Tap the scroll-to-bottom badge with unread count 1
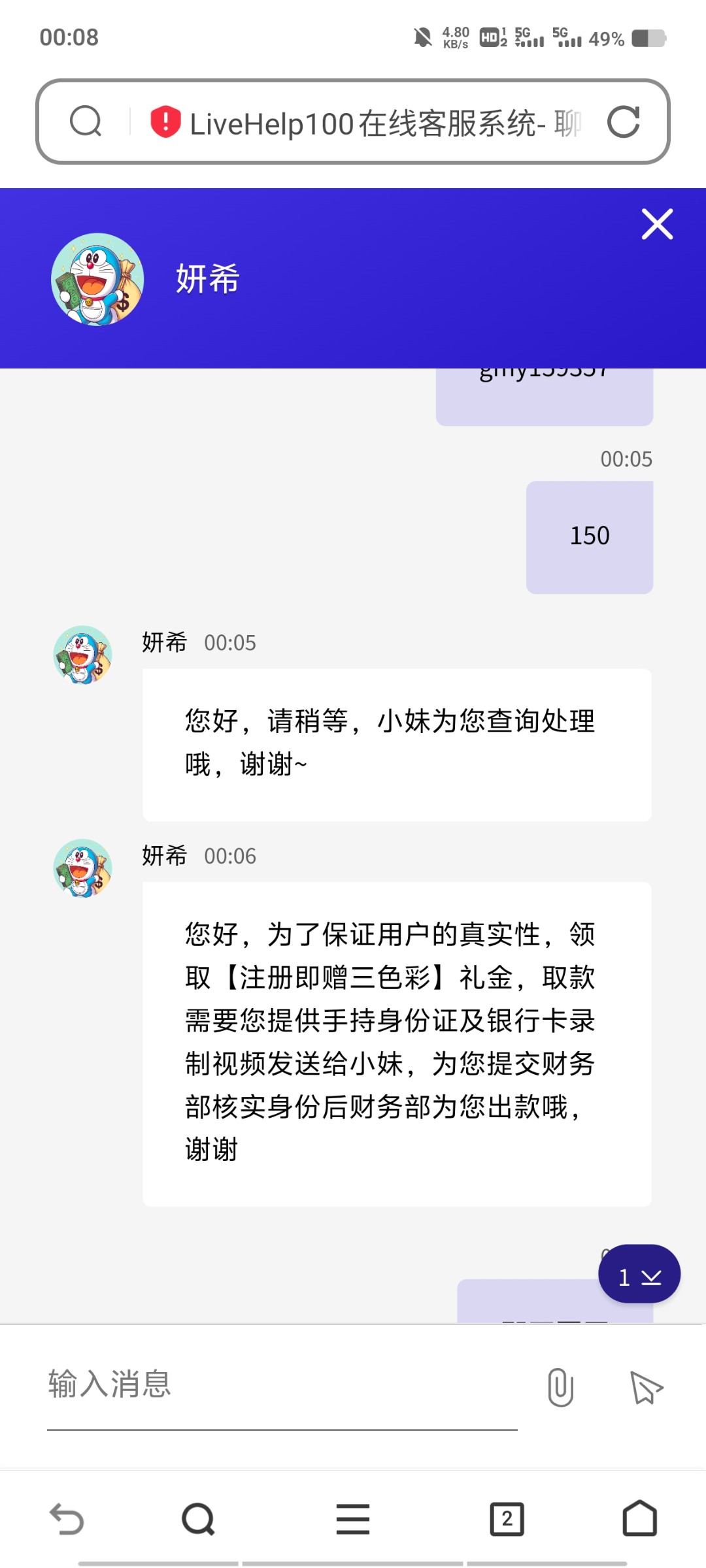 pos(639,1274)
